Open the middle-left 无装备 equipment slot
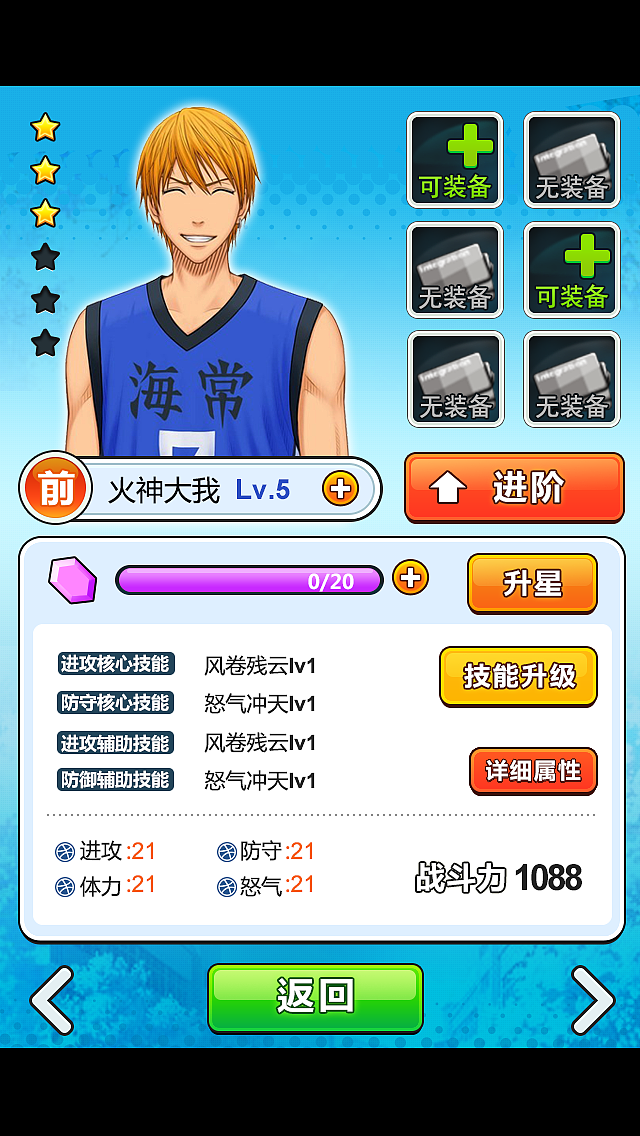This screenshot has height=1136, width=640. coord(455,270)
